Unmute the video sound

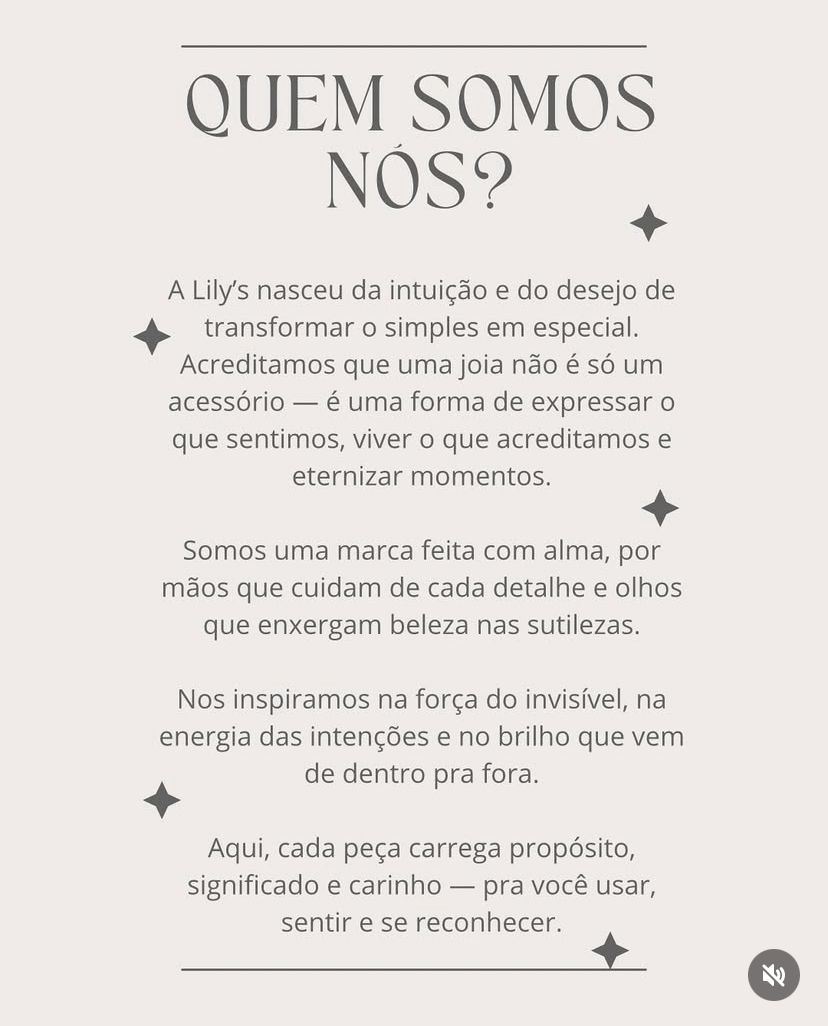coord(773,974)
